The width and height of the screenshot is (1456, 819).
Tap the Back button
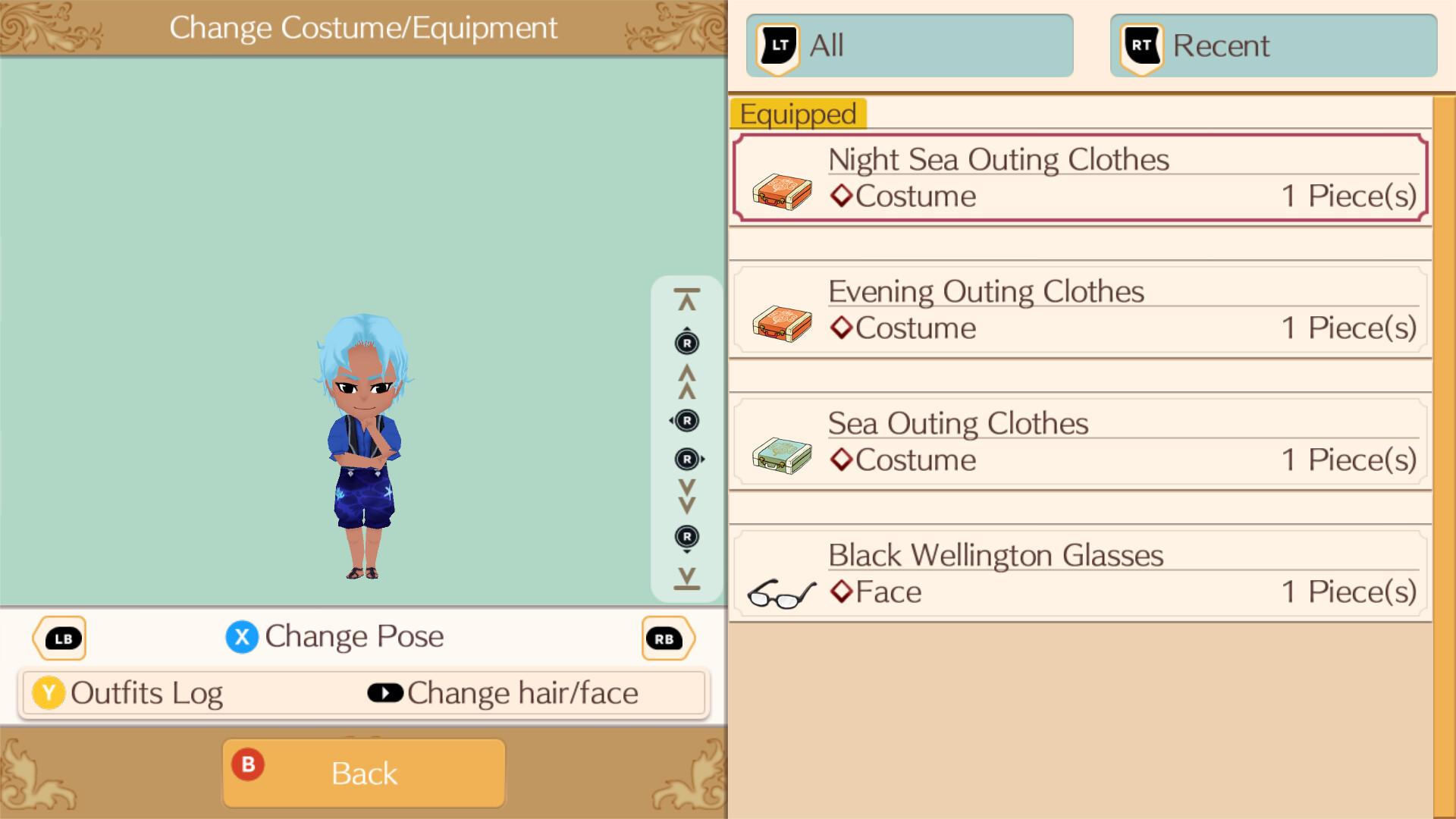coord(364,773)
